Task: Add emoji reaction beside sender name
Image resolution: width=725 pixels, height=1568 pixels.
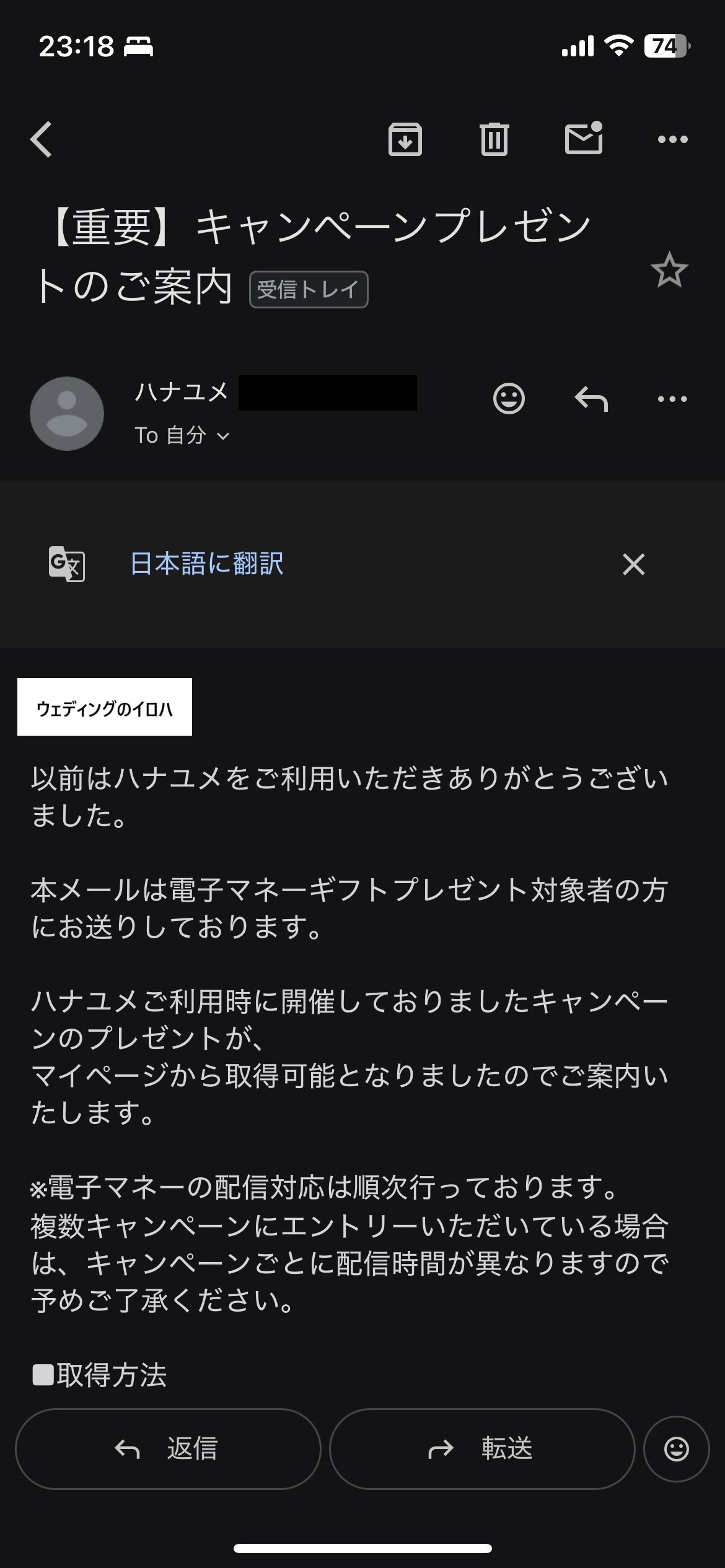Action: 509,398
